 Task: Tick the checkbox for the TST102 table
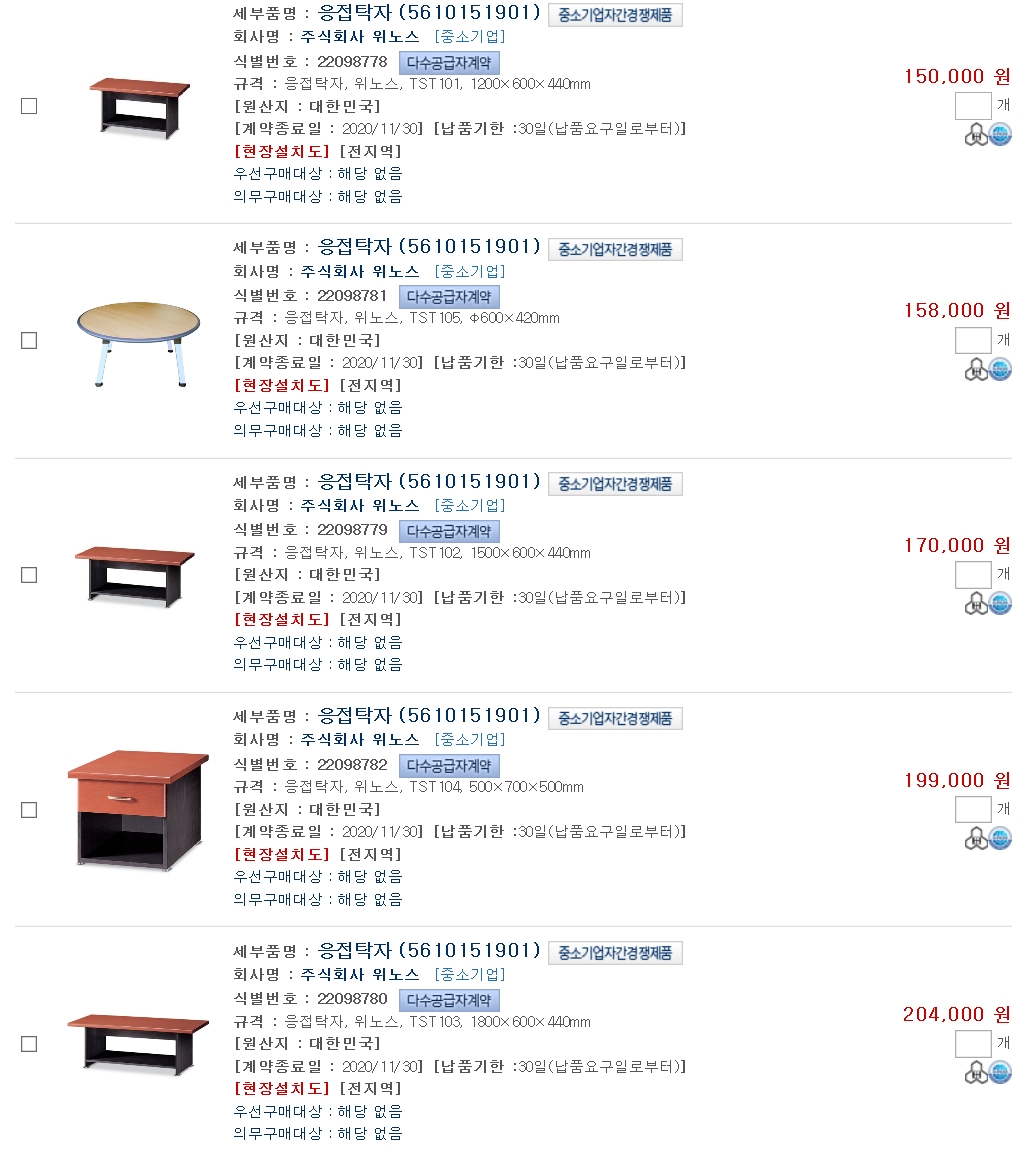29,575
